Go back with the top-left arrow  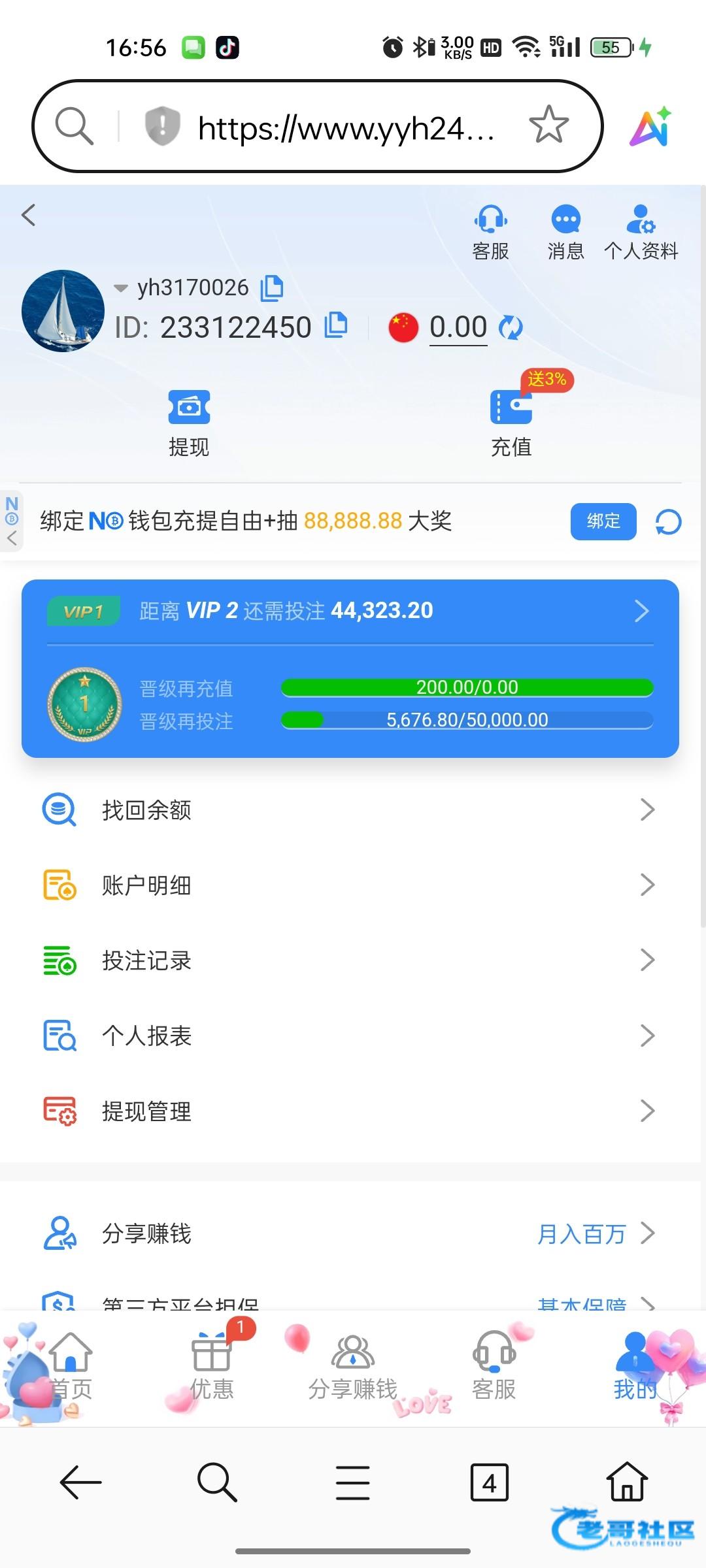(x=28, y=215)
